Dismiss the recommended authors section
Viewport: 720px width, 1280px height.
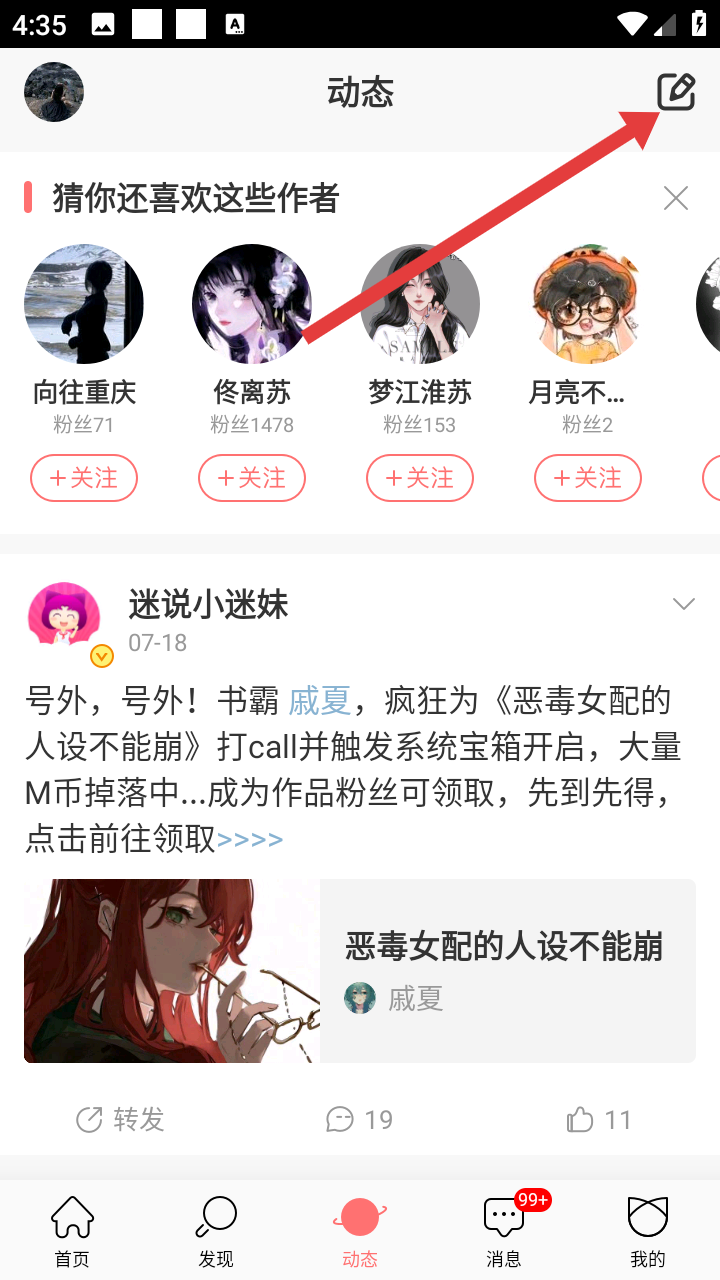tap(676, 198)
